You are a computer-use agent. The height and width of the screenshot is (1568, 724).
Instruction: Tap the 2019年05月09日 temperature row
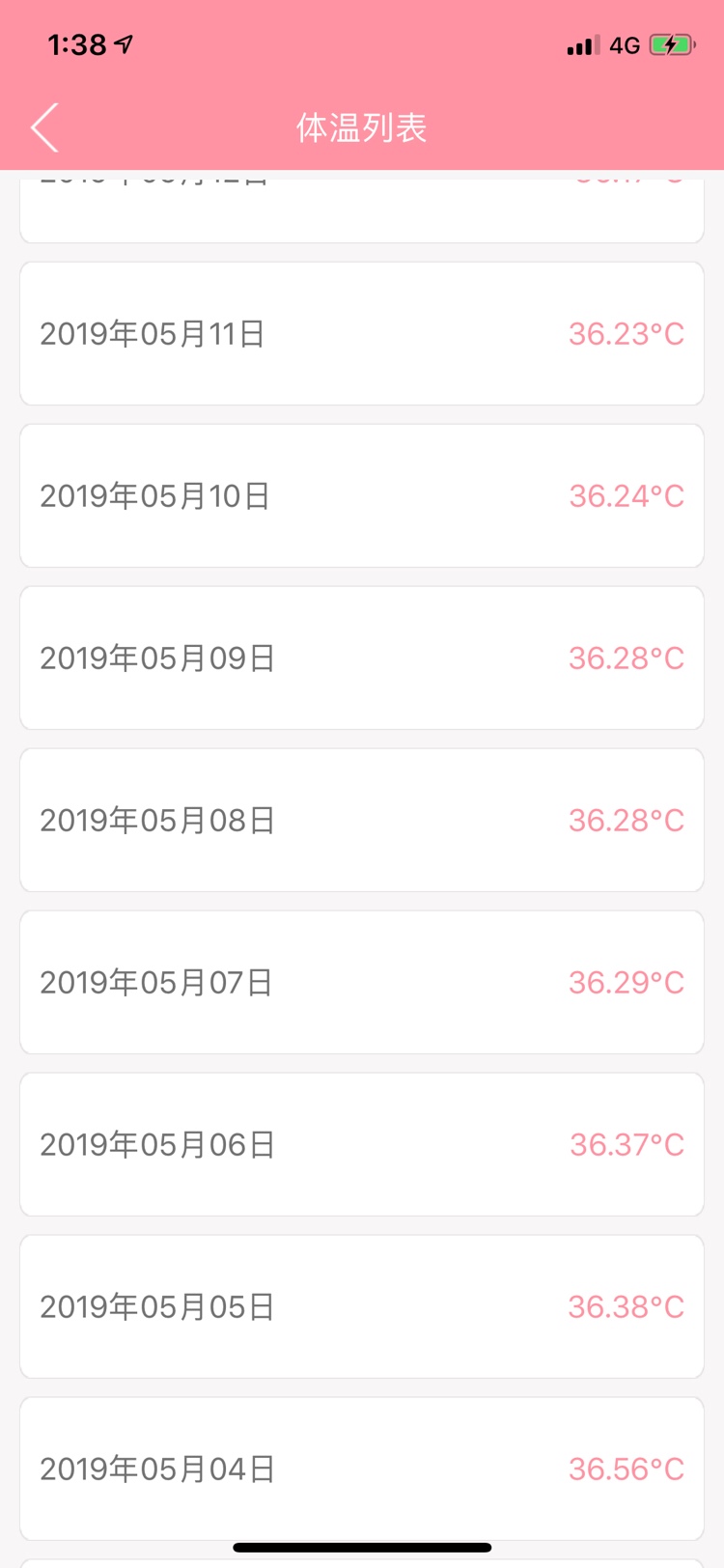coord(361,658)
